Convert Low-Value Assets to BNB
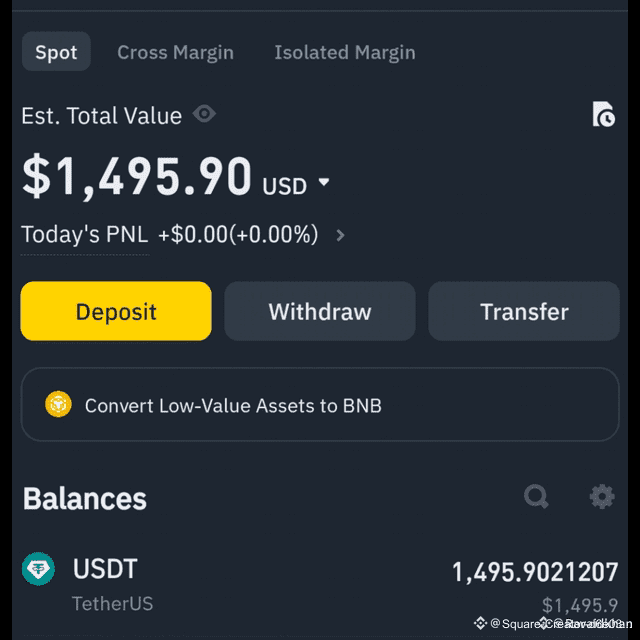The image size is (640, 640). coord(320,405)
